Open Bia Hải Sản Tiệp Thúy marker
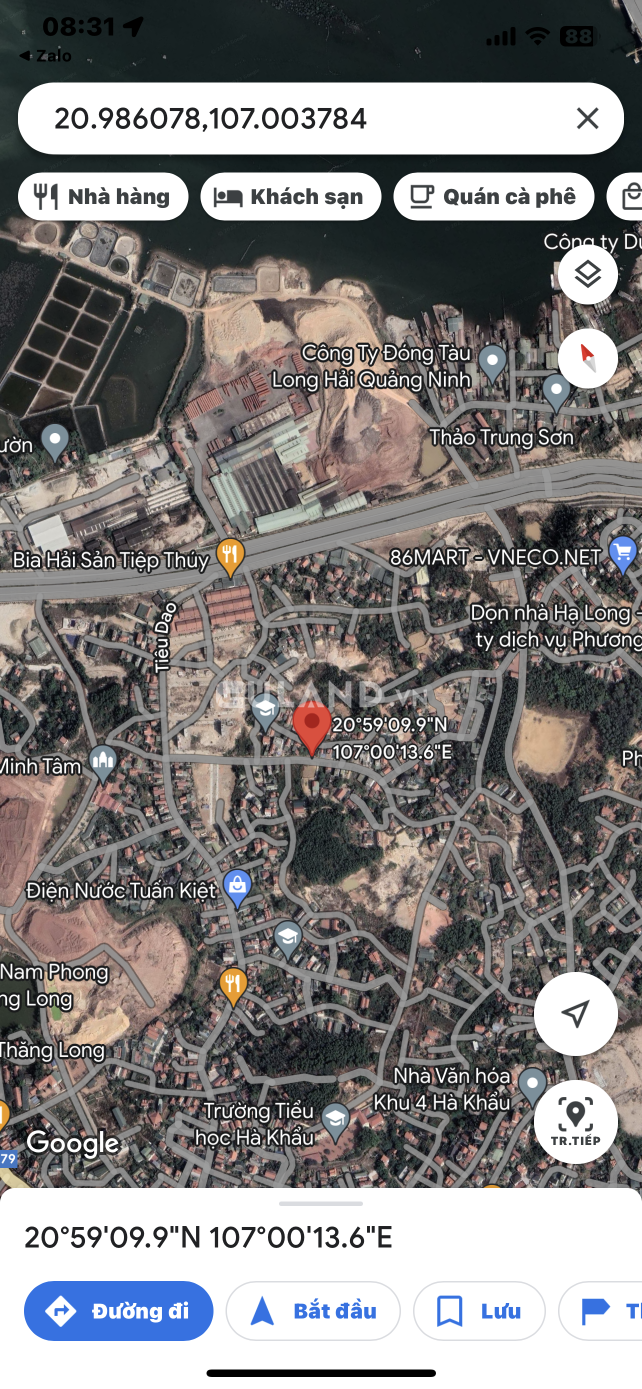The height and width of the screenshot is (1389, 642). 231,556
